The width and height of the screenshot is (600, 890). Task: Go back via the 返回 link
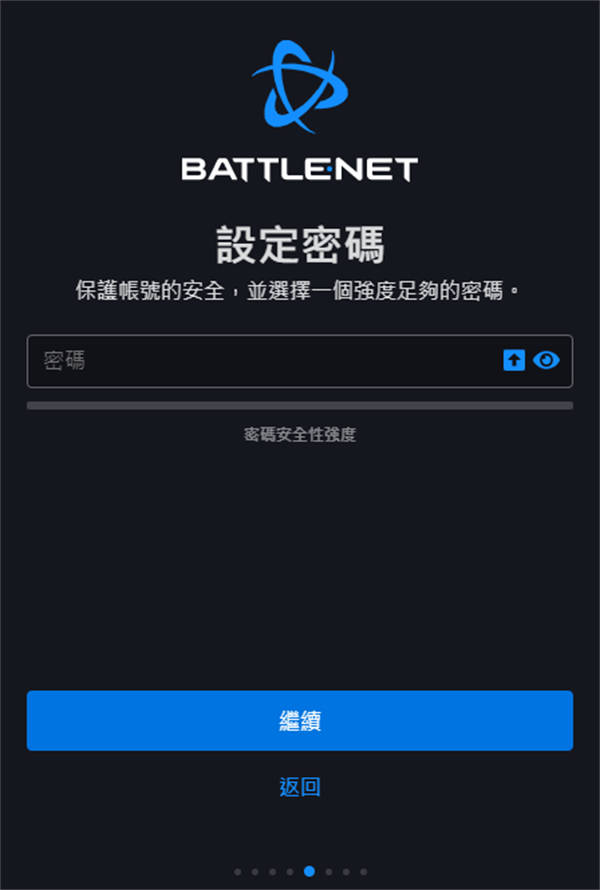[x=300, y=787]
